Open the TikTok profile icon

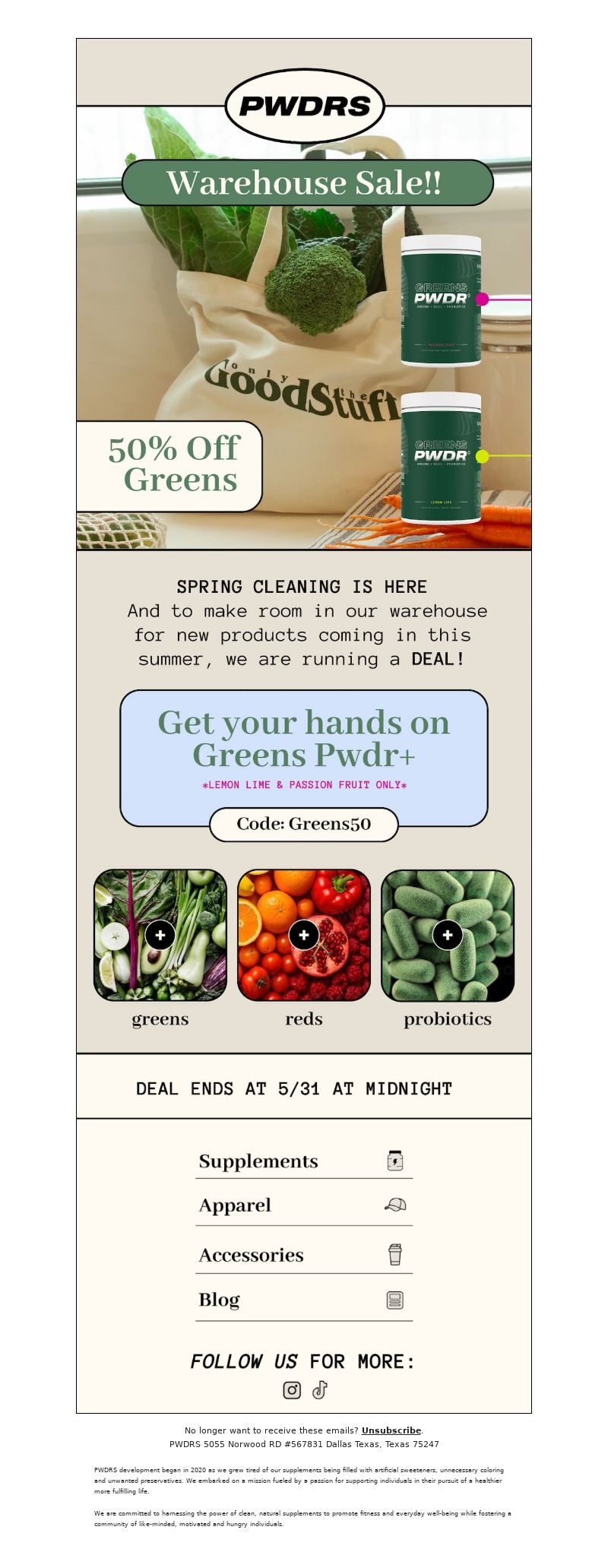[320, 1390]
